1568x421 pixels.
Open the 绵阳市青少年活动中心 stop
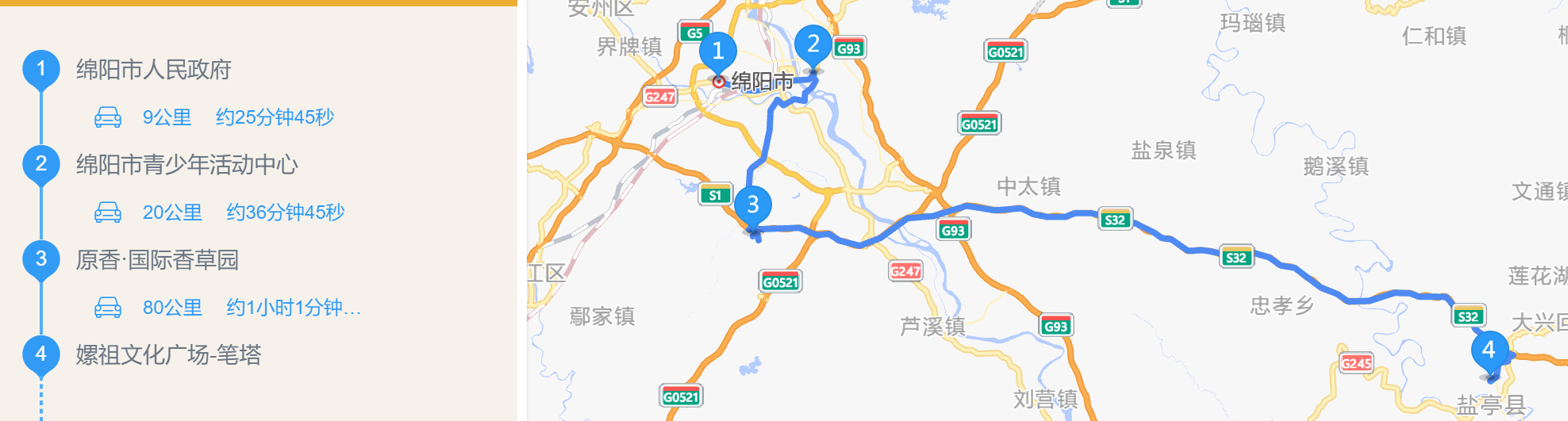click(186, 165)
